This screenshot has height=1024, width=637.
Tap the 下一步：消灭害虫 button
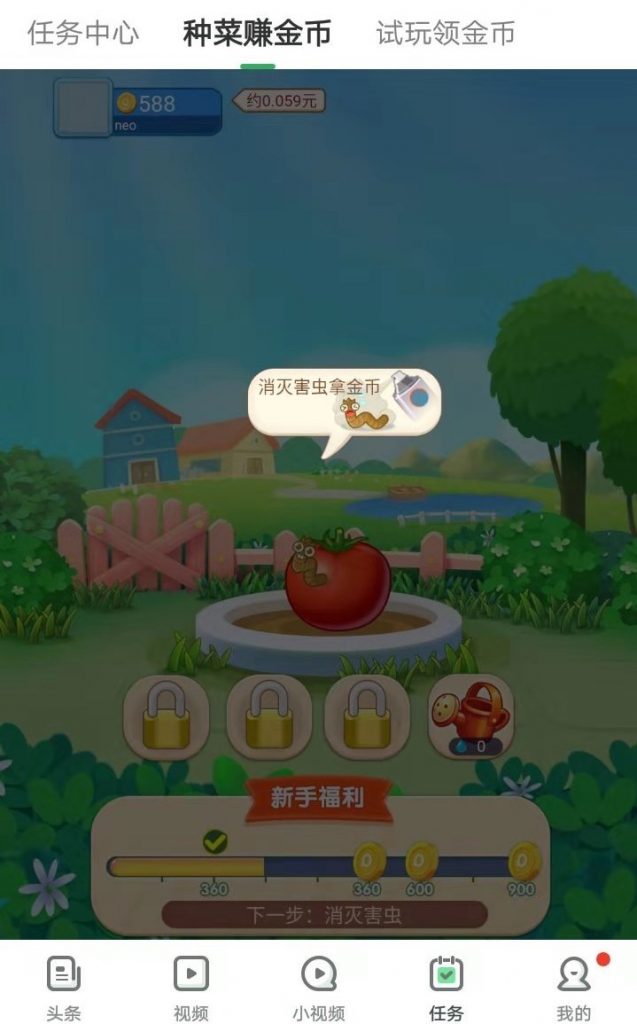coord(324,915)
